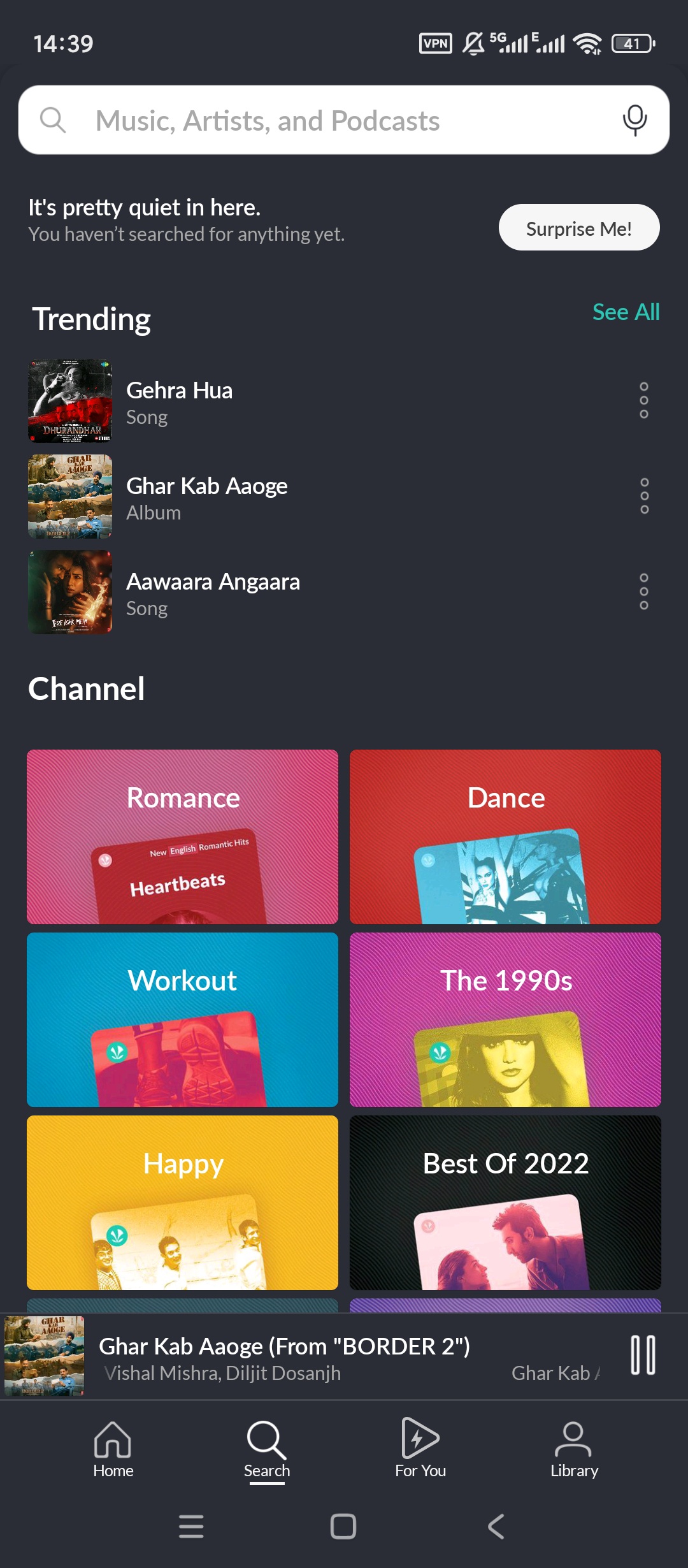The height and width of the screenshot is (1568, 688).
Task: Browse The 1990s channel
Action: tap(505, 1019)
